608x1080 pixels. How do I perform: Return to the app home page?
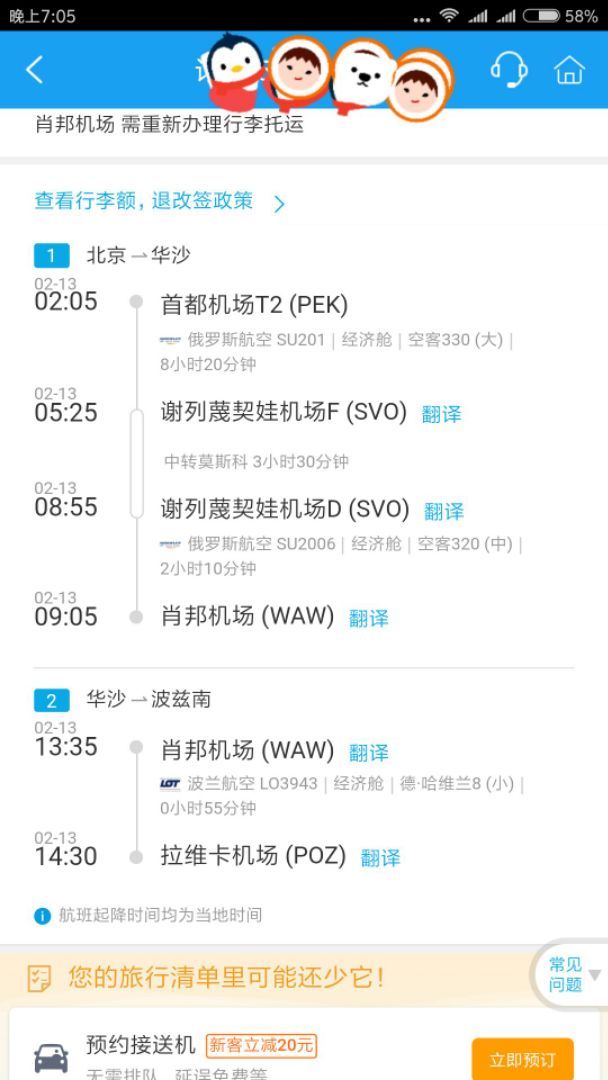coord(569,69)
